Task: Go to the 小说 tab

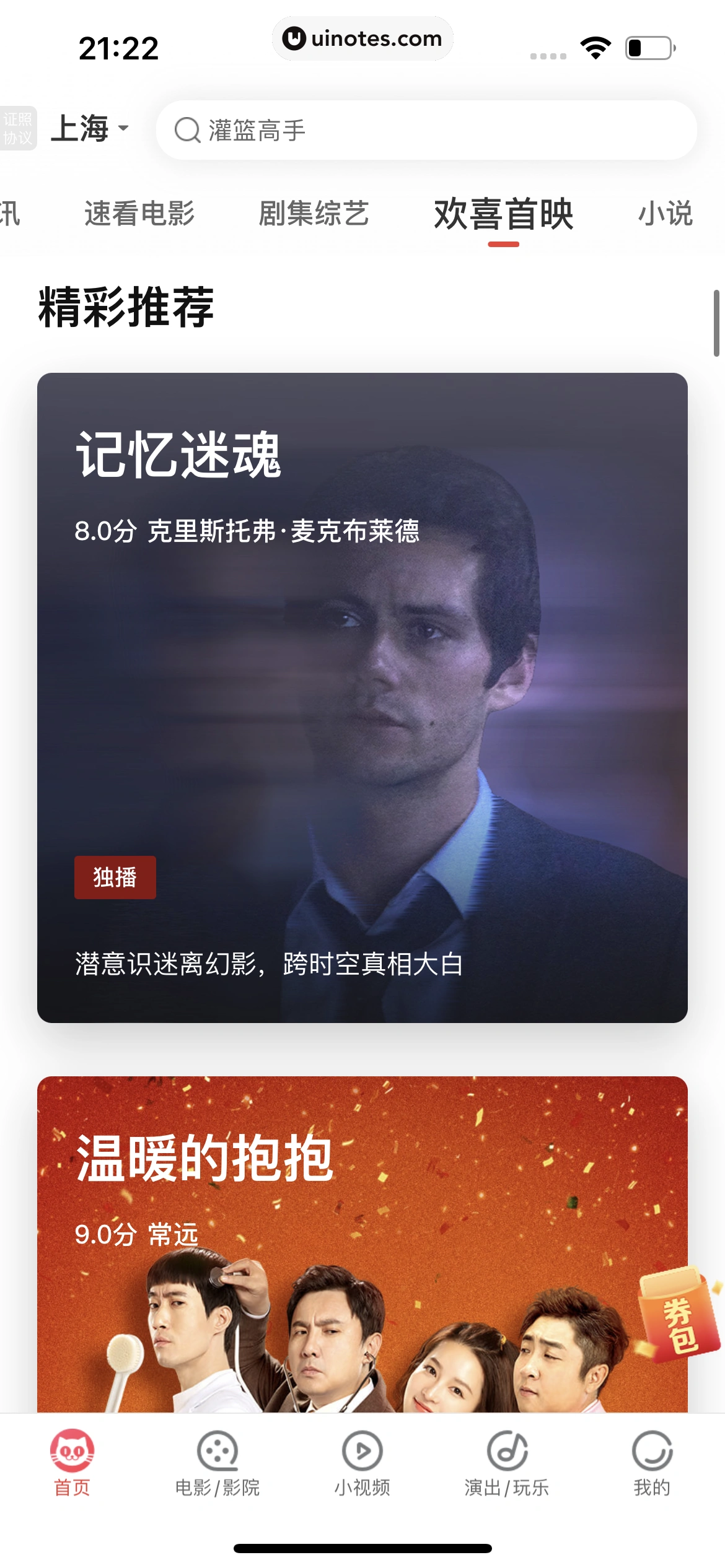Action: coord(666,214)
